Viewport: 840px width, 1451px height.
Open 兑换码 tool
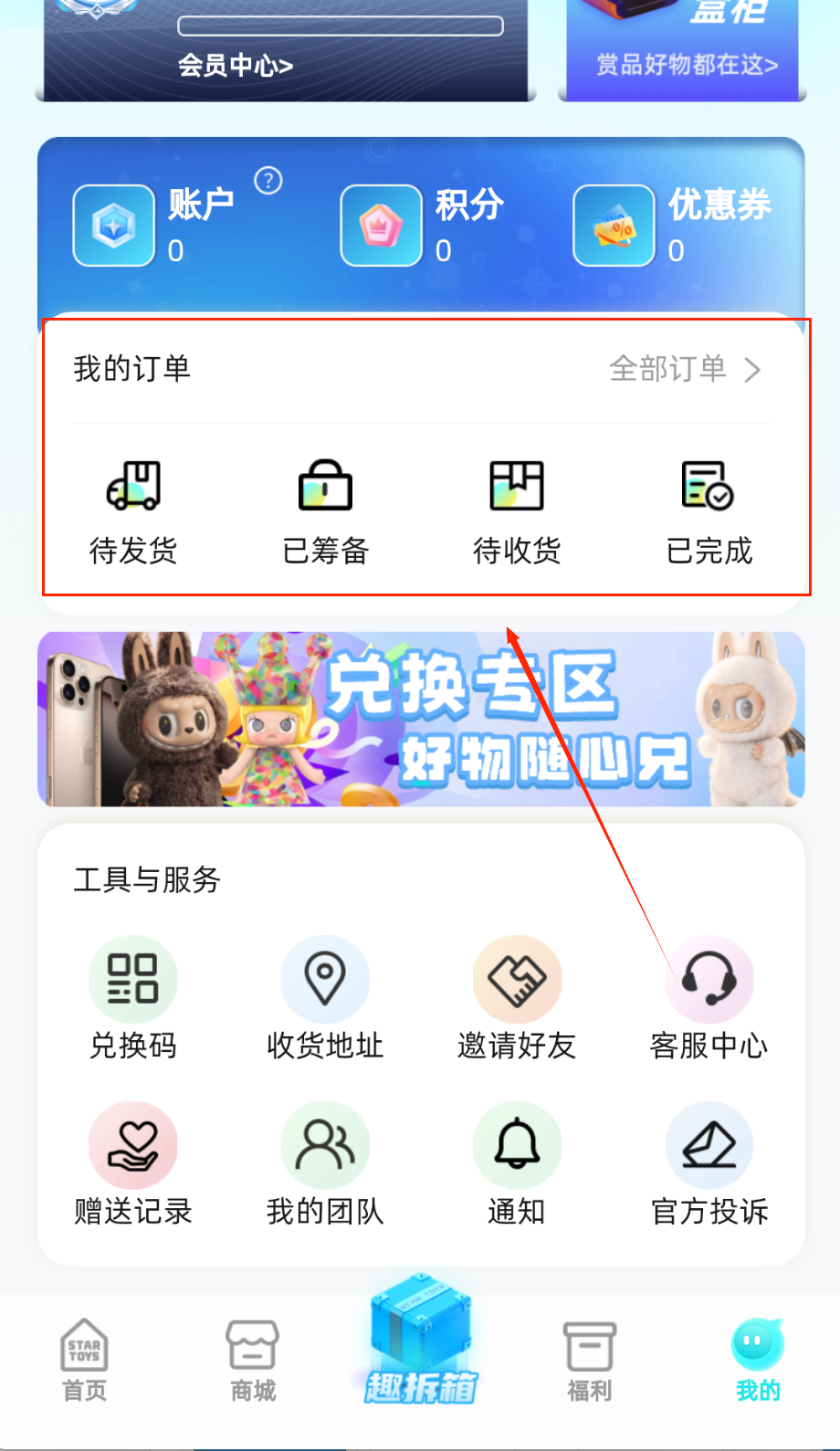133,997
